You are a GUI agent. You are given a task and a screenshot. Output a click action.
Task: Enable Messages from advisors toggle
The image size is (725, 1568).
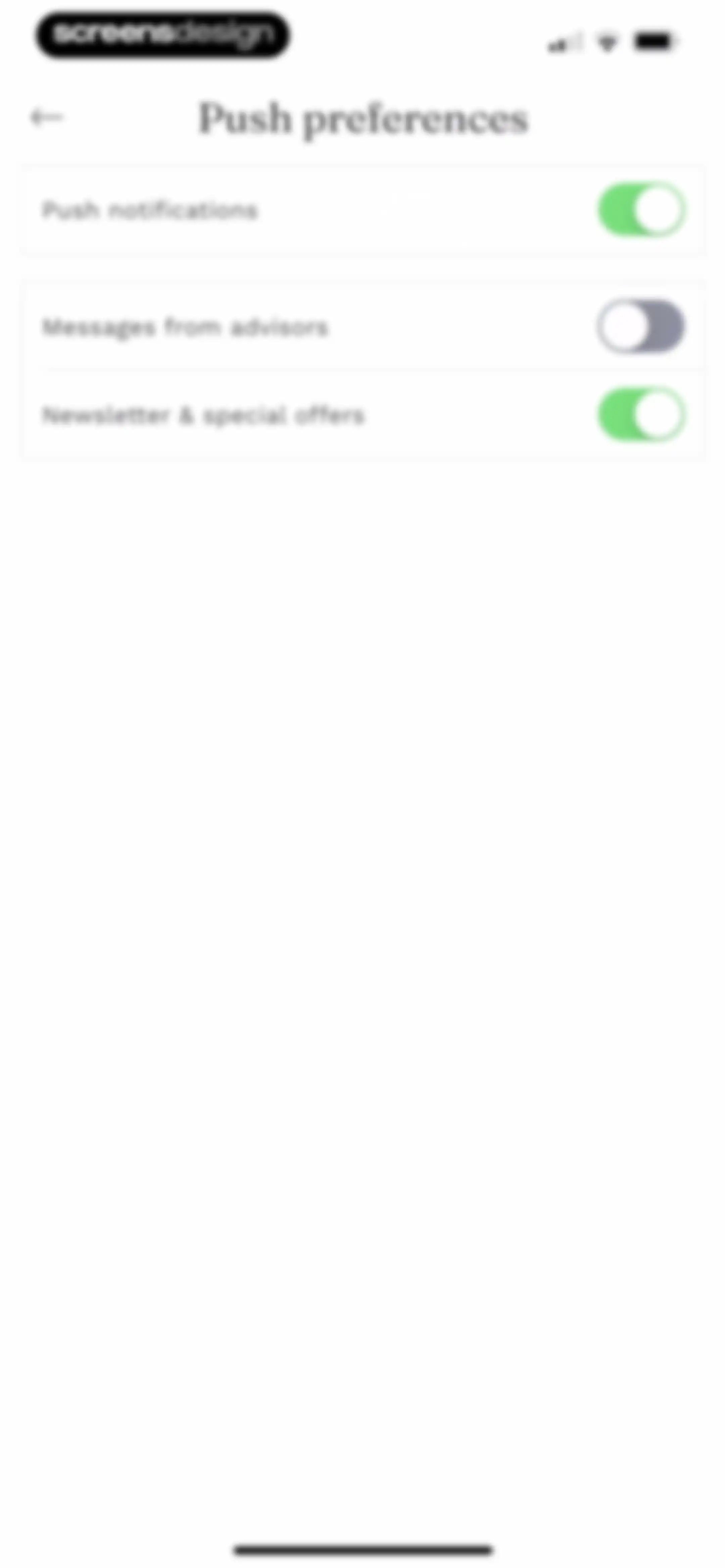coord(640,326)
